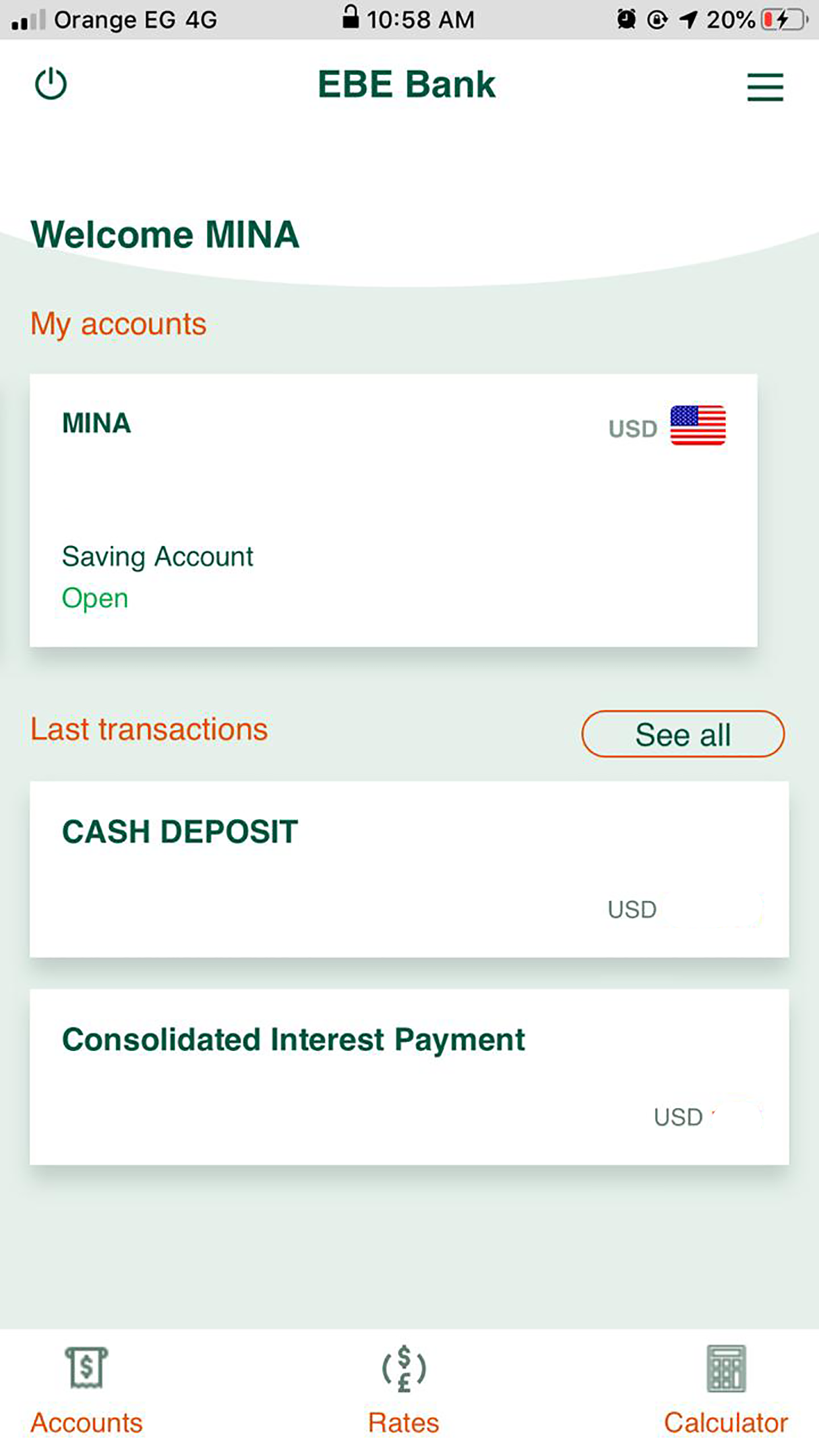
Task: Tap the dollar receipt icon above Accounts
Action: point(86,1368)
